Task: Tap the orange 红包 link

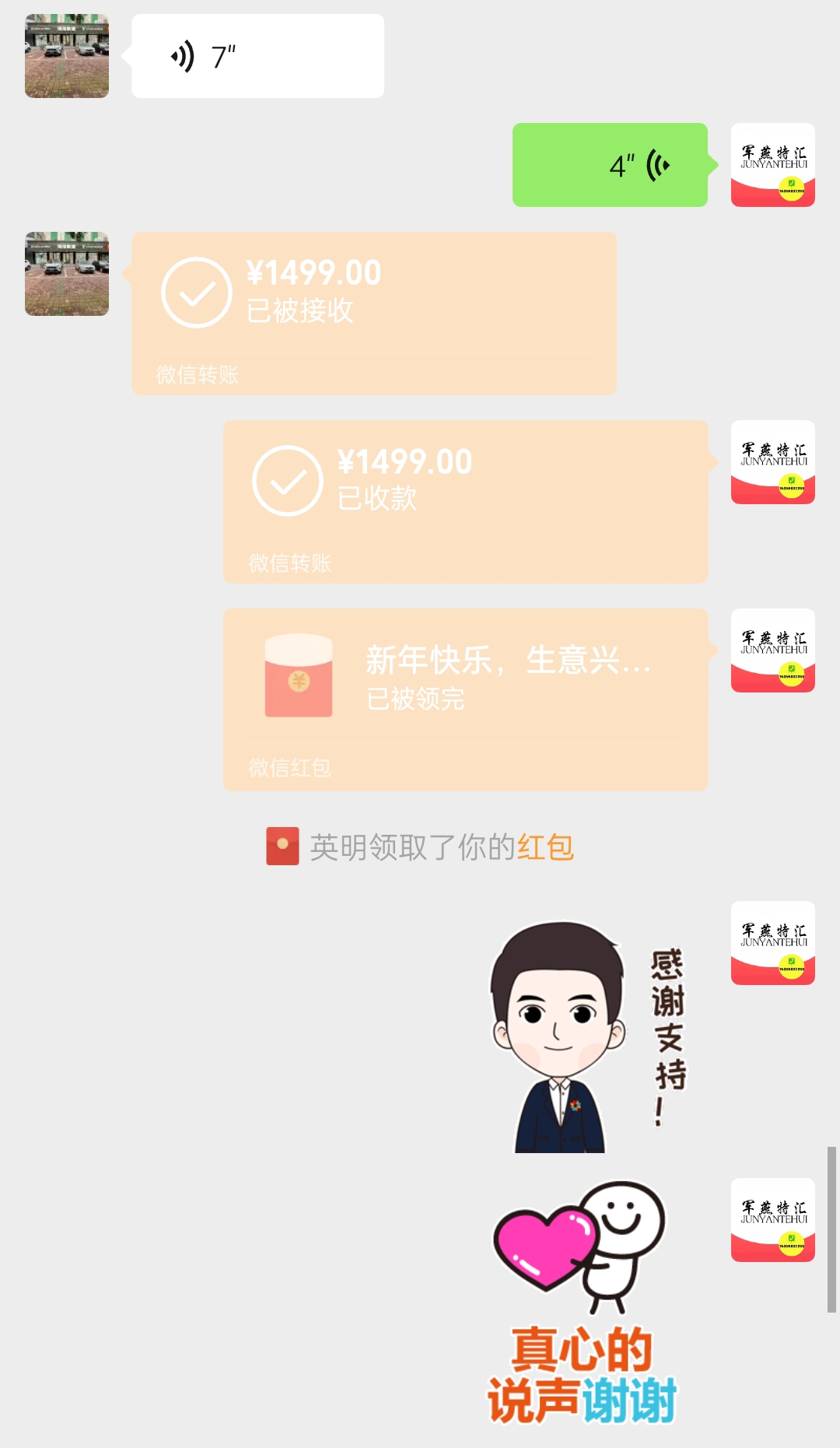Action: click(545, 847)
